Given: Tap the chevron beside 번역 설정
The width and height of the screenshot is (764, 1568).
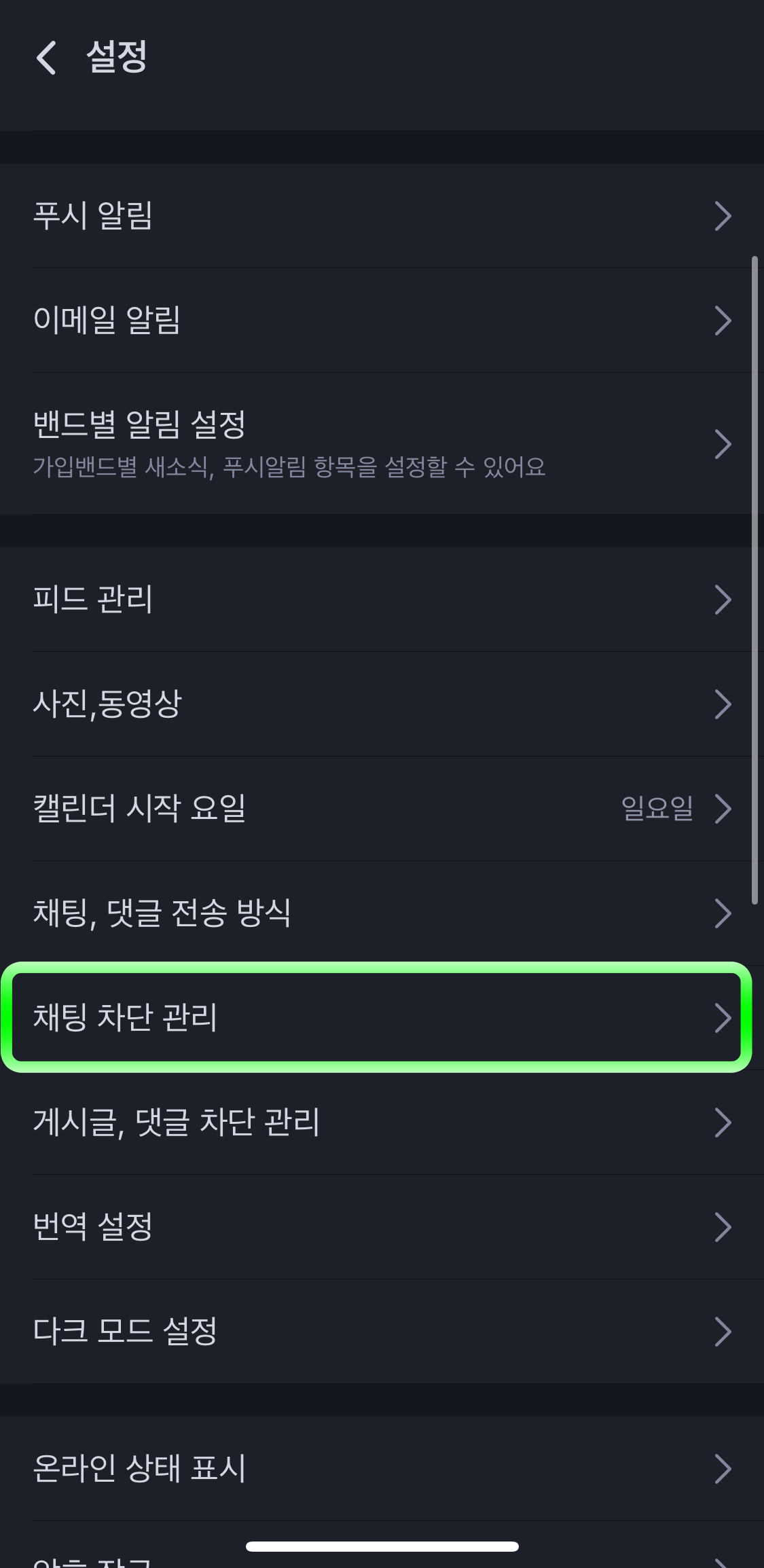Looking at the screenshot, I should pos(723,1226).
